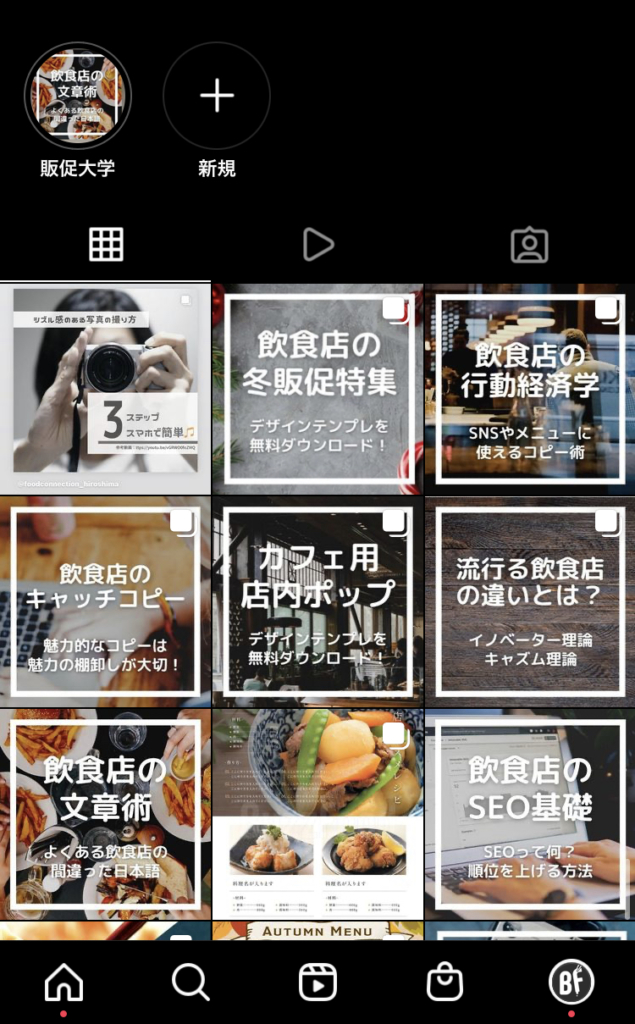Open the 販促大学 story highlight
The width and height of the screenshot is (635, 1024).
(x=77, y=96)
